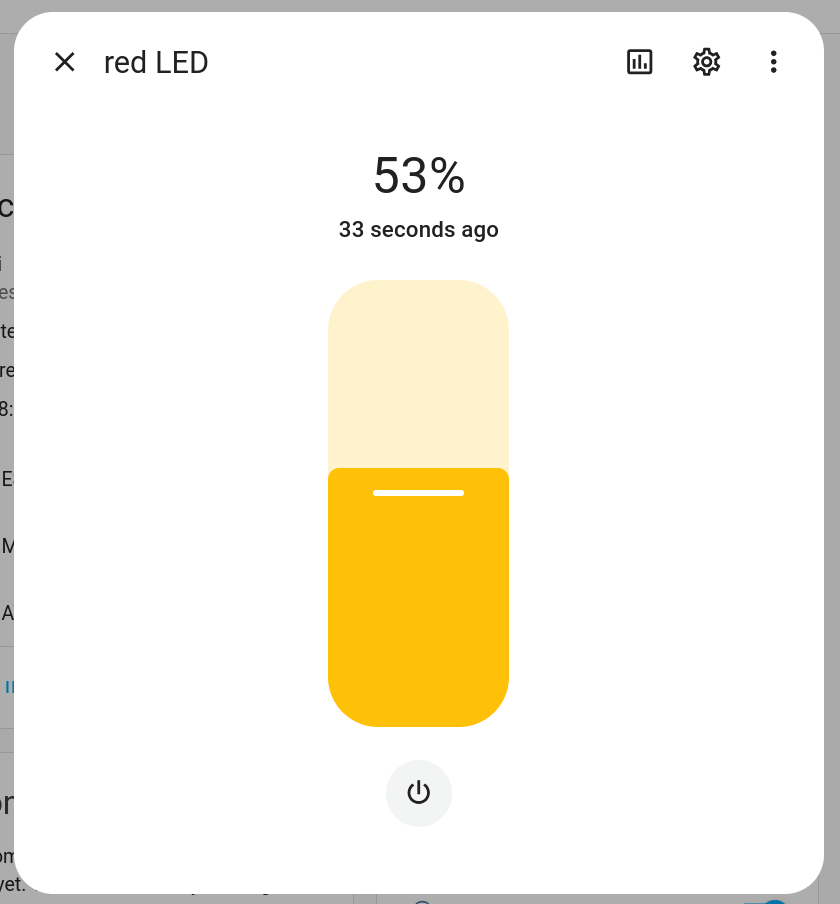This screenshot has height=904, width=840.
Task: Click the blue link at the left screen edge
Action: [11, 687]
